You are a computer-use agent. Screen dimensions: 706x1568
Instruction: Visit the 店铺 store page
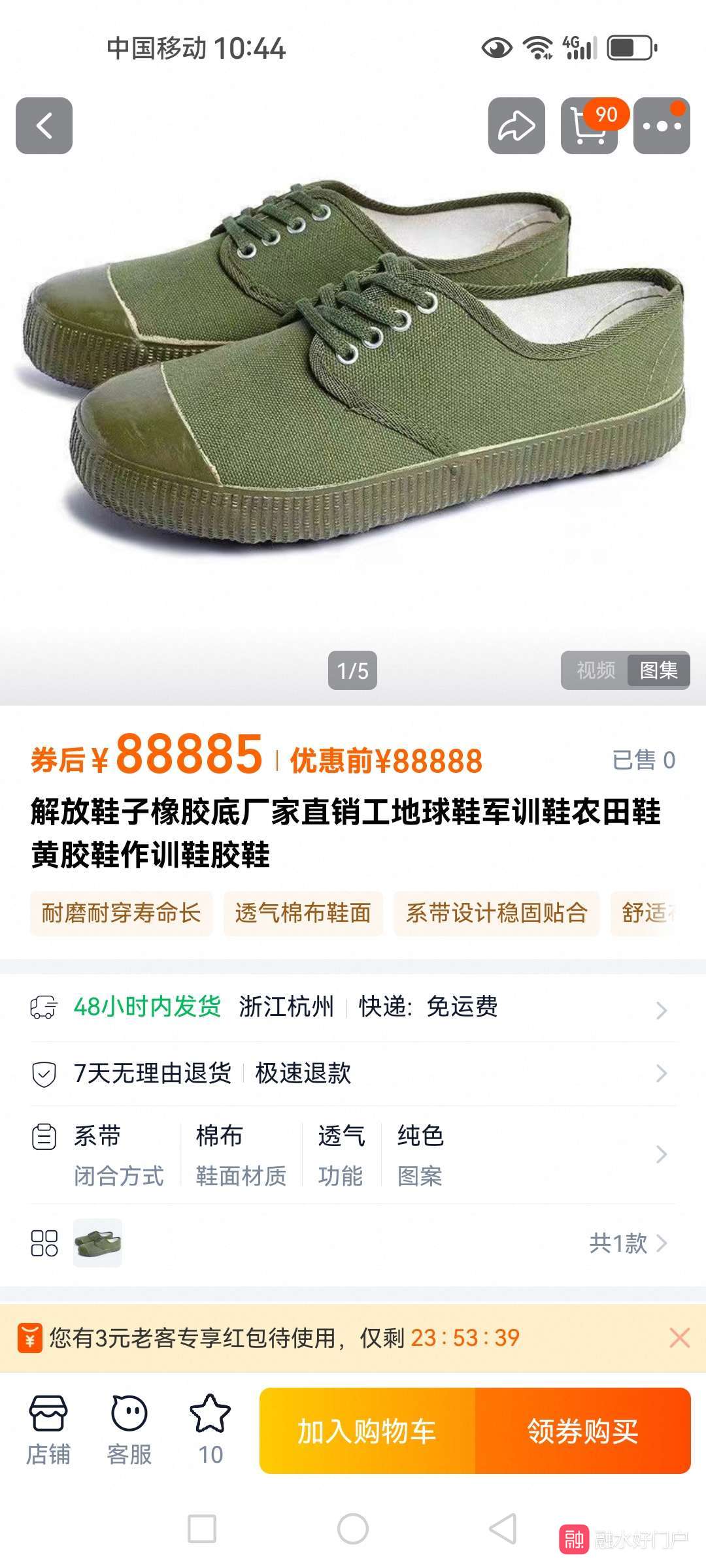48,1430
